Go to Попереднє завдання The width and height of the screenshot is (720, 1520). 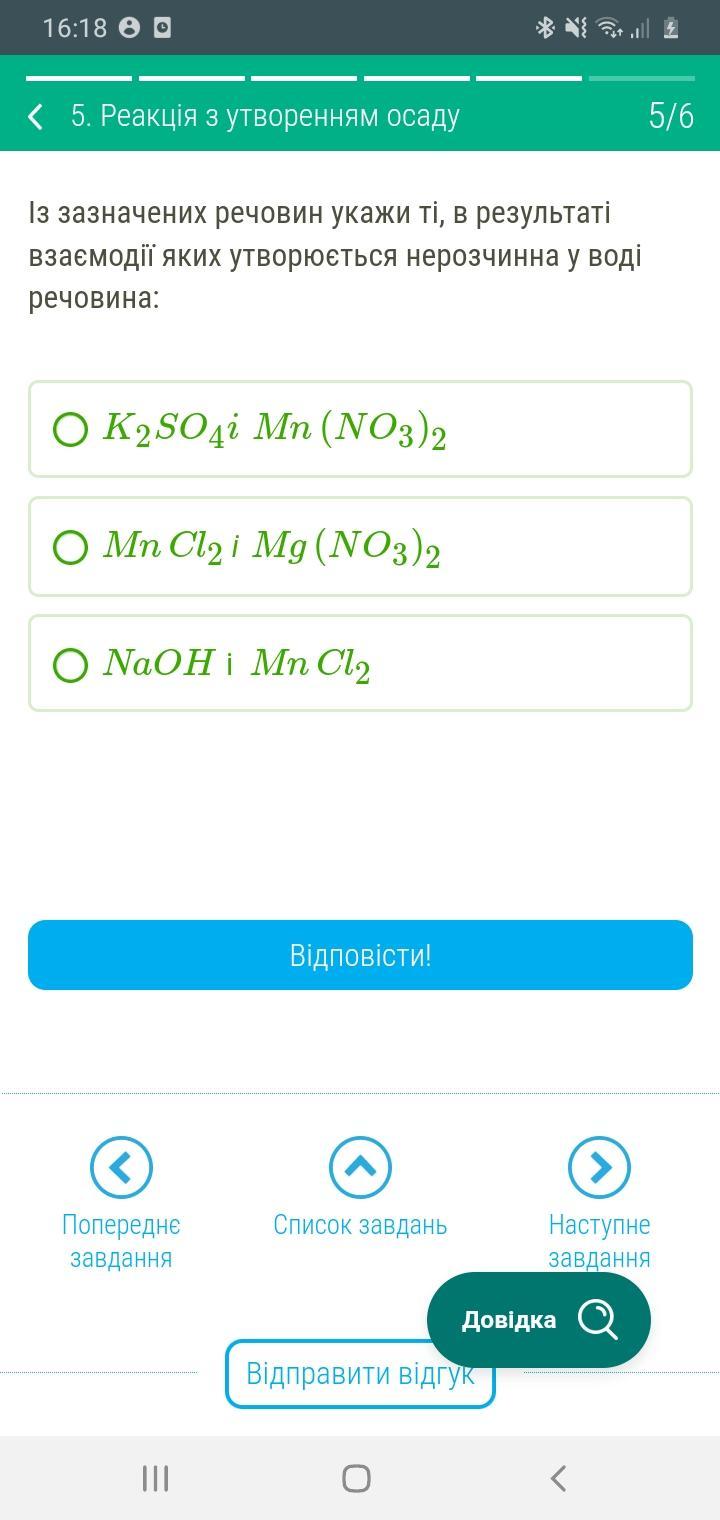click(121, 1168)
